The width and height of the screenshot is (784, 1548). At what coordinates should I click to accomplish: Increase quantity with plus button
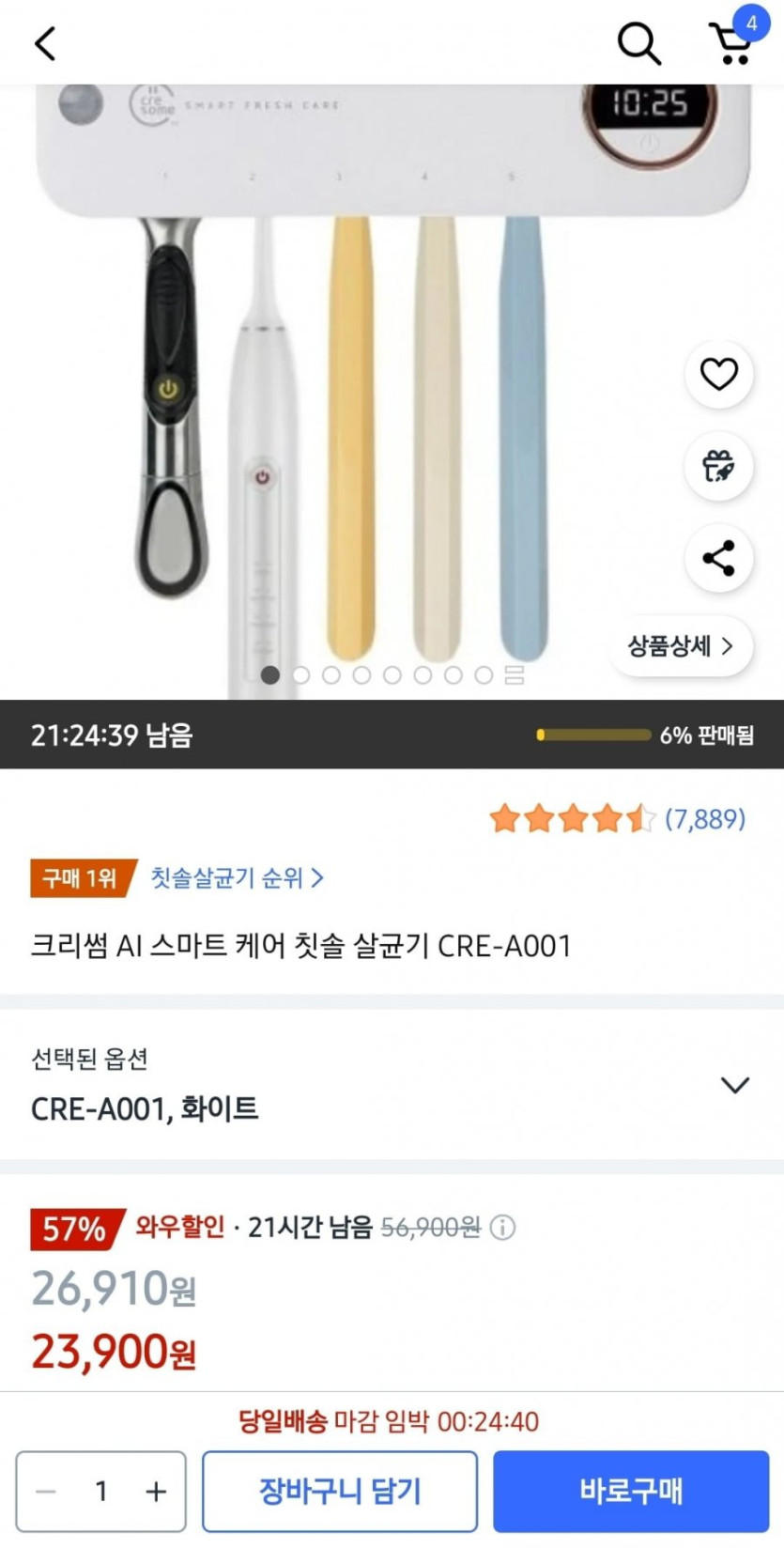coord(156,1492)
